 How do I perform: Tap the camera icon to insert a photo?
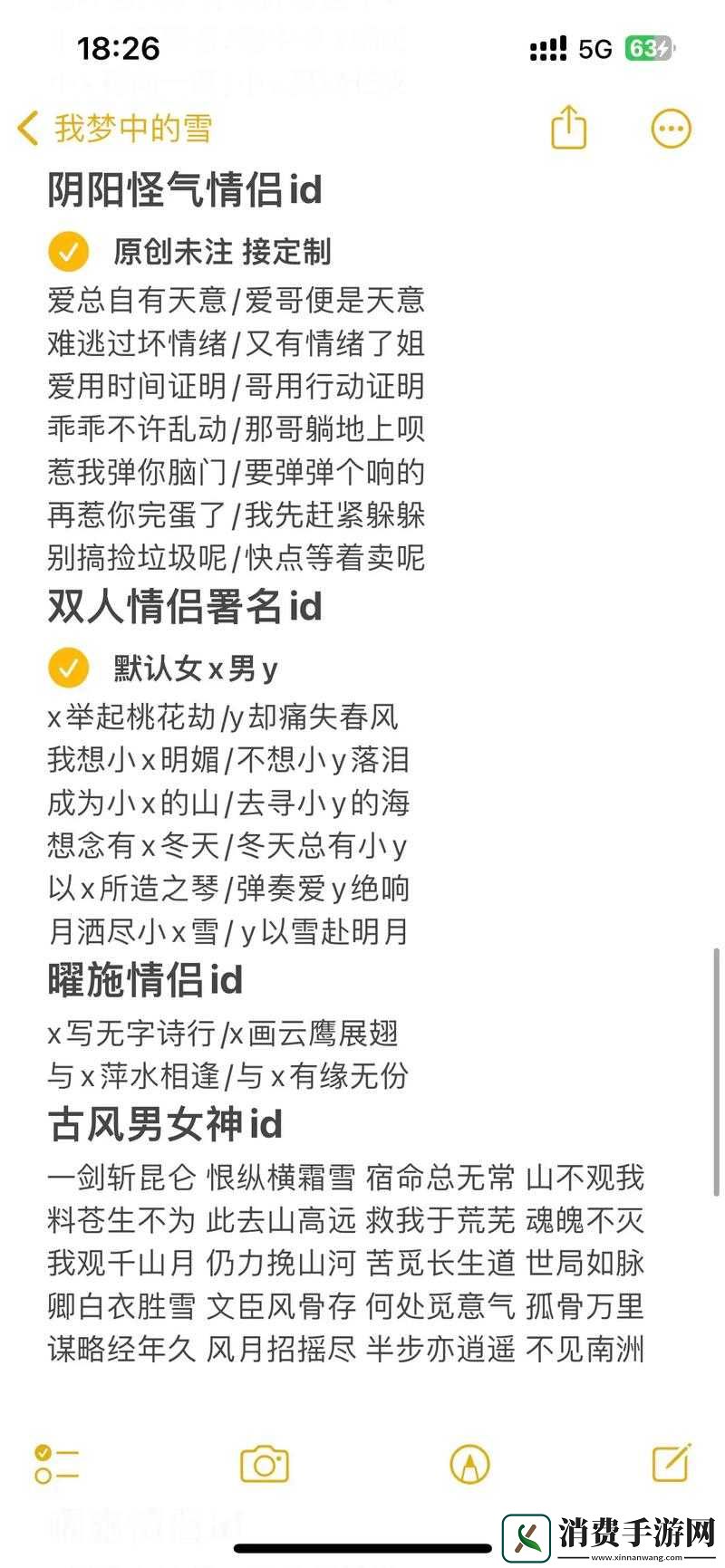tap(263, 1466)
